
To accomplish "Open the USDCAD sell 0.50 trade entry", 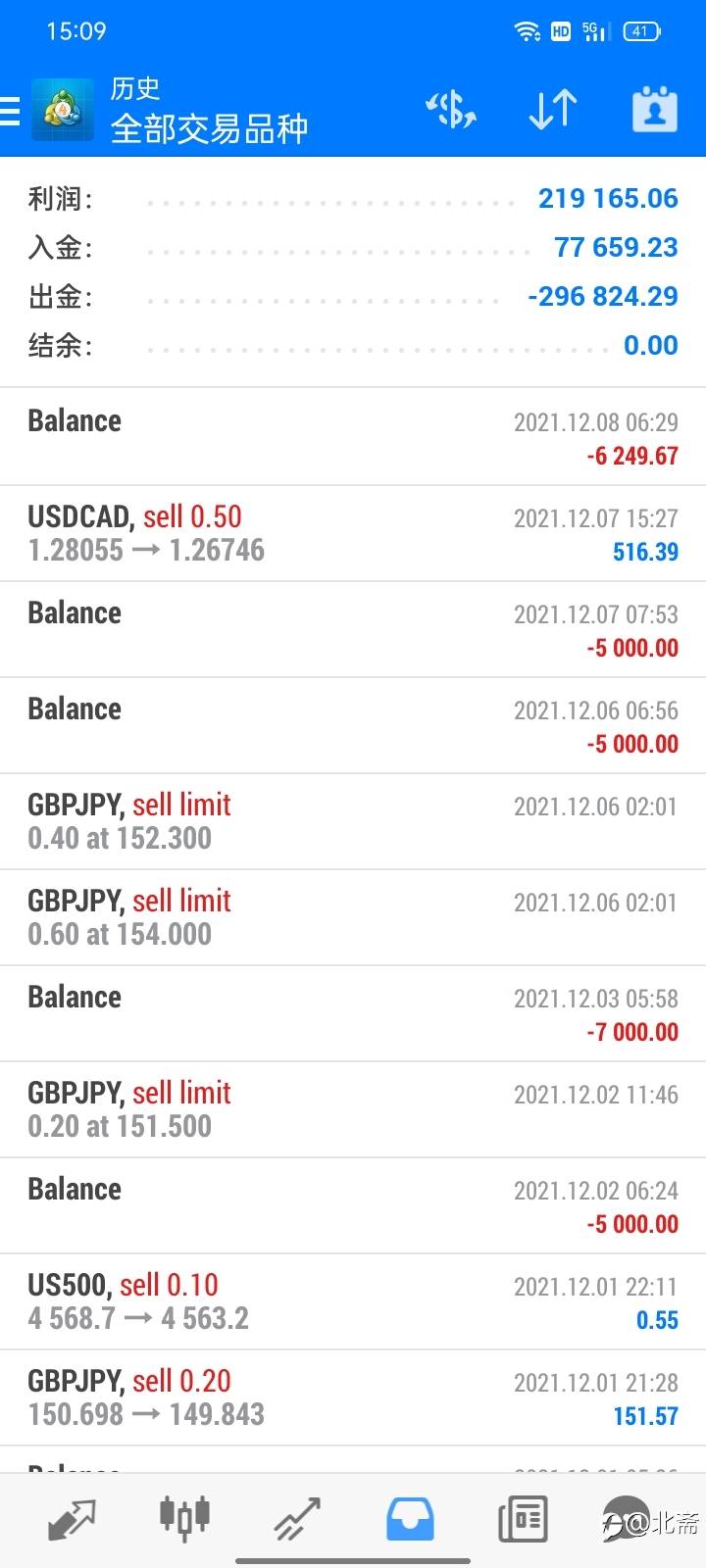I will [x=353, y=533].
